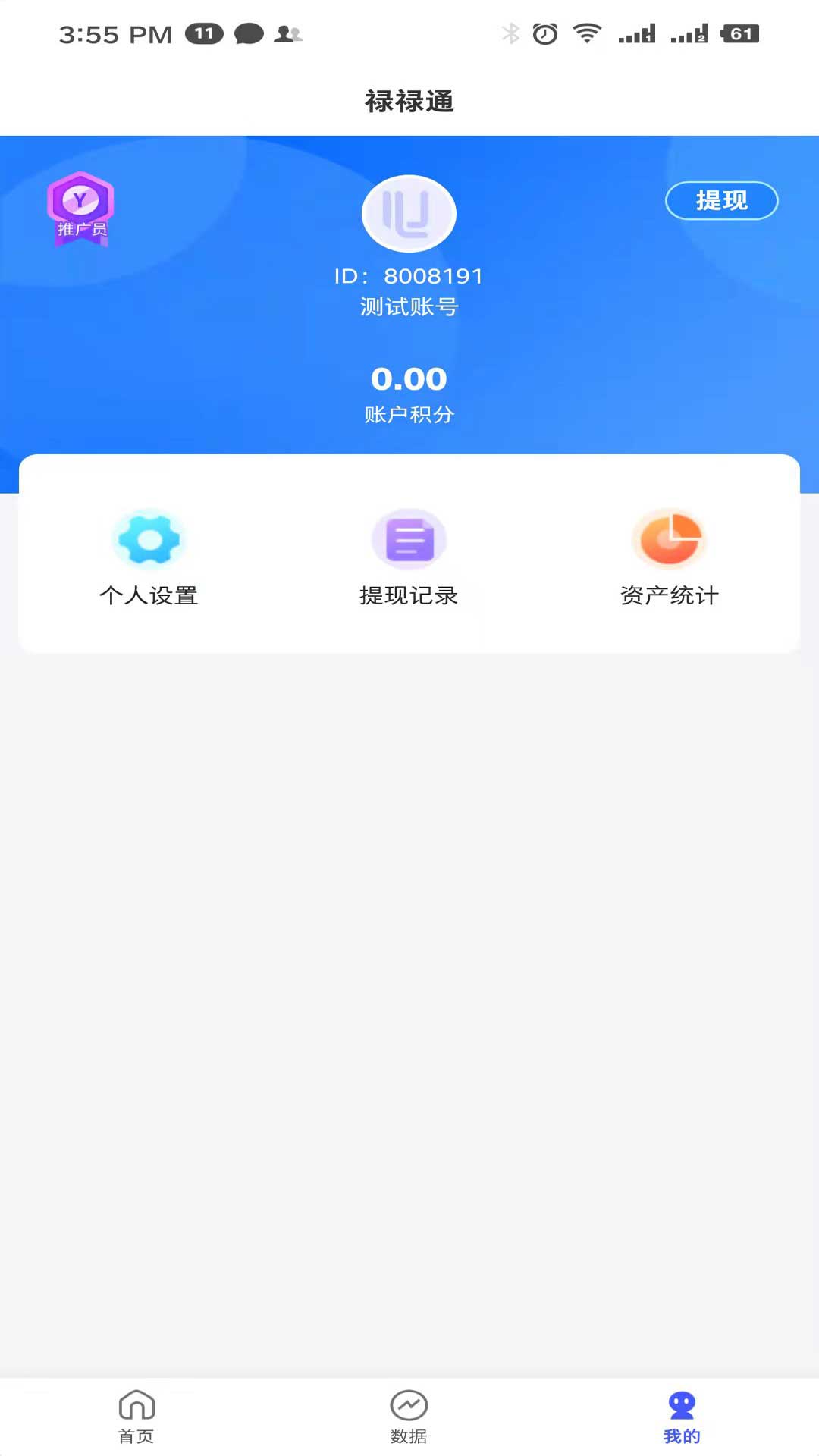This screenshot has width=819, height=1456.
Task: Switch to the 首页 home tab
Action: click(x=136, y=1417)
